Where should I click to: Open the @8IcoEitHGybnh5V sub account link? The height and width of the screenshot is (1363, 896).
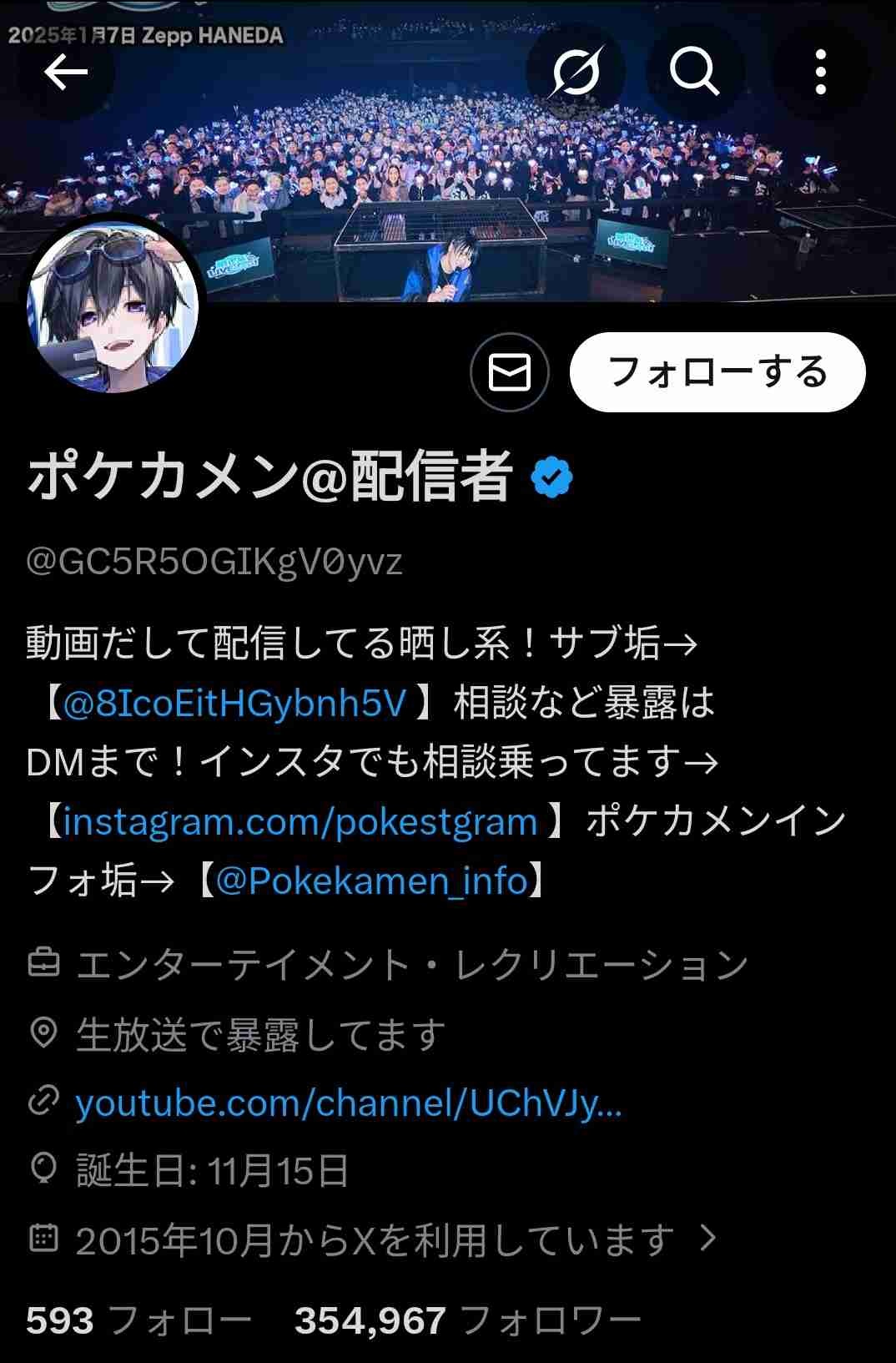pos(234,704)
